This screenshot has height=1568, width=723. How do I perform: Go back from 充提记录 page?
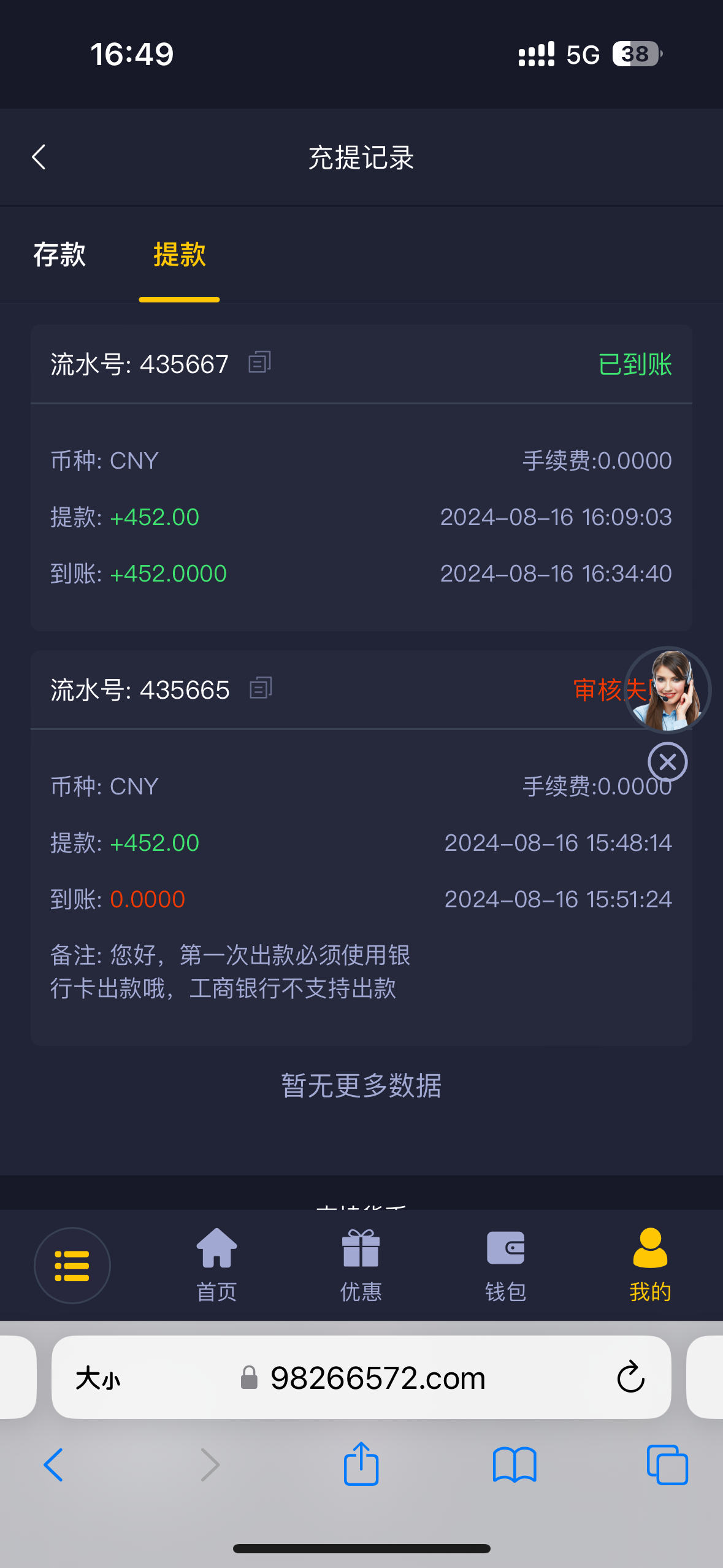39,157
